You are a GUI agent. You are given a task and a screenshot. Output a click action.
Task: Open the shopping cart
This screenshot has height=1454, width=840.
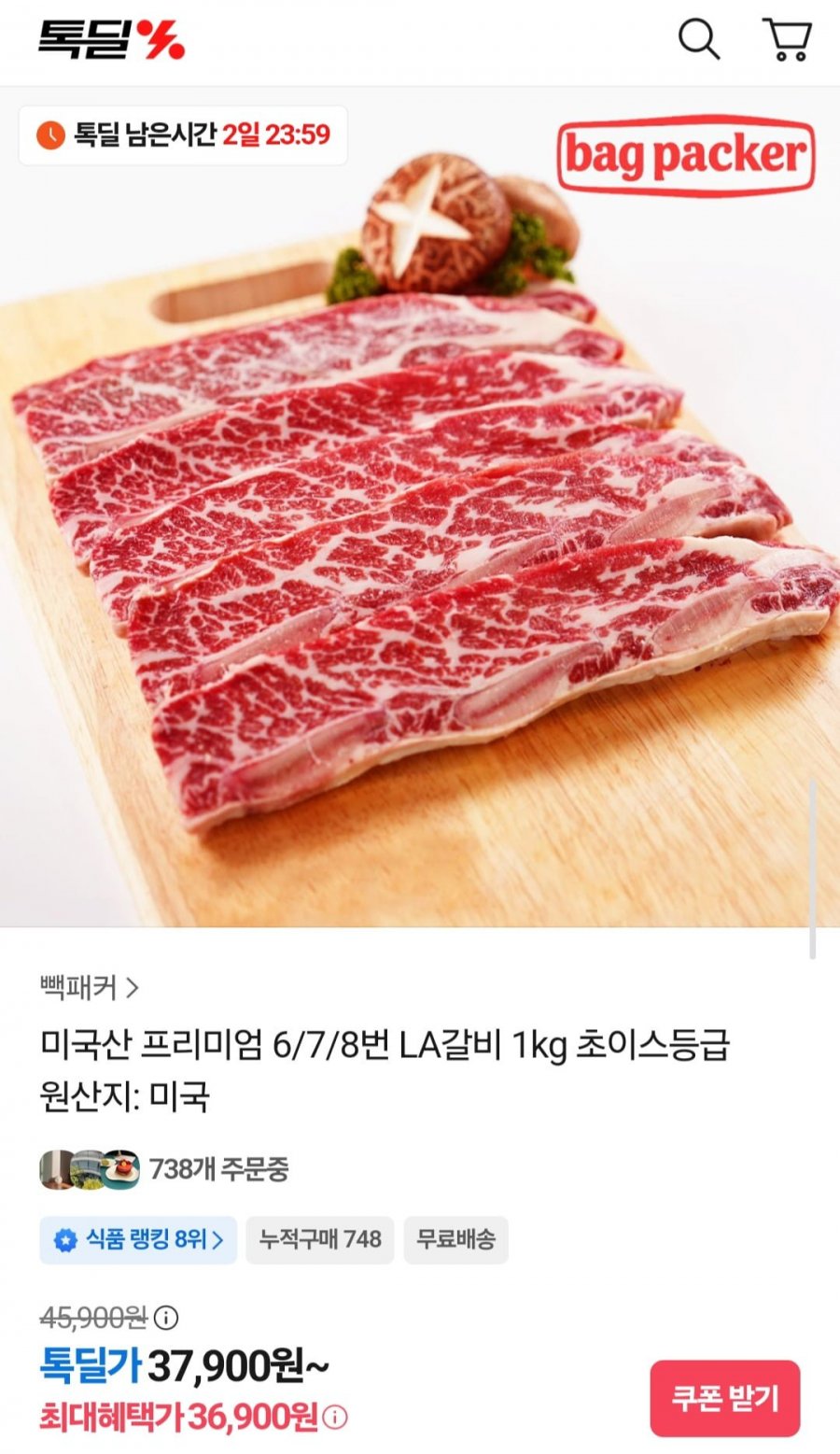[788, 39]
